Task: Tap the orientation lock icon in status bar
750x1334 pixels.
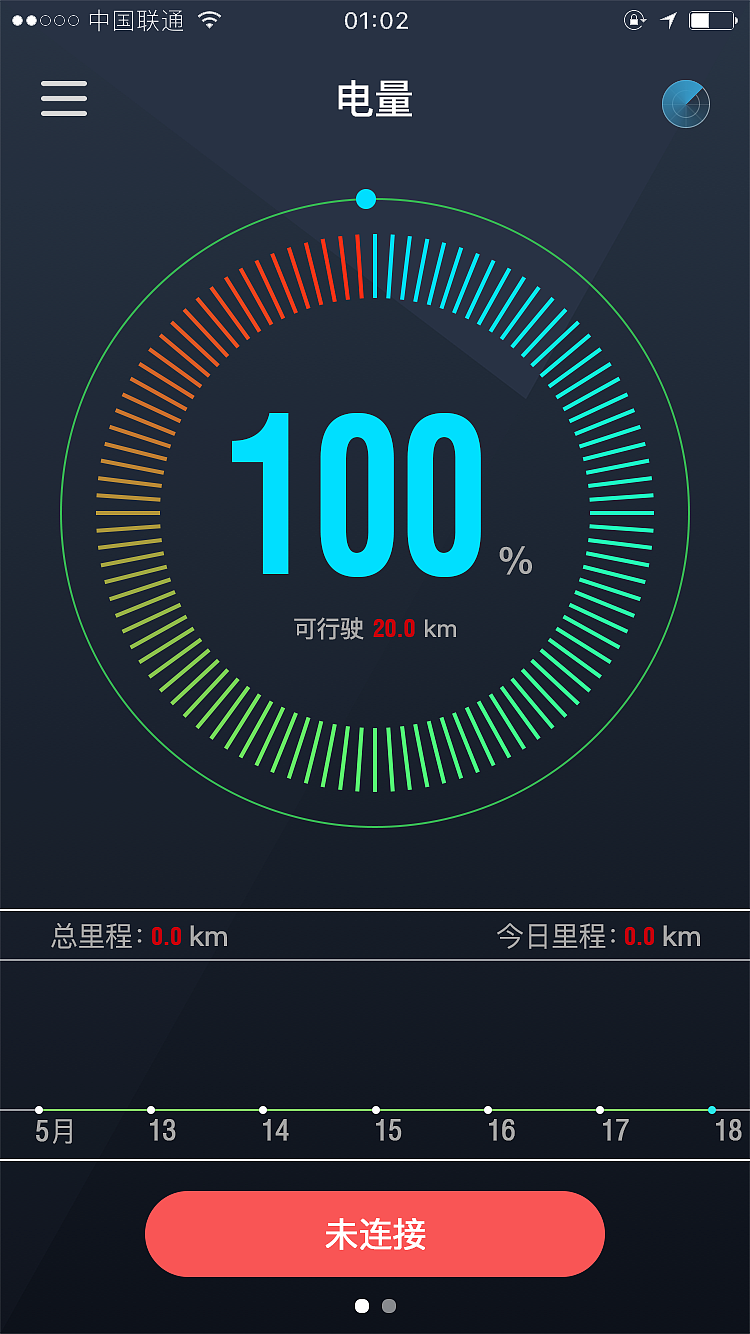Action: pos(636,18)
